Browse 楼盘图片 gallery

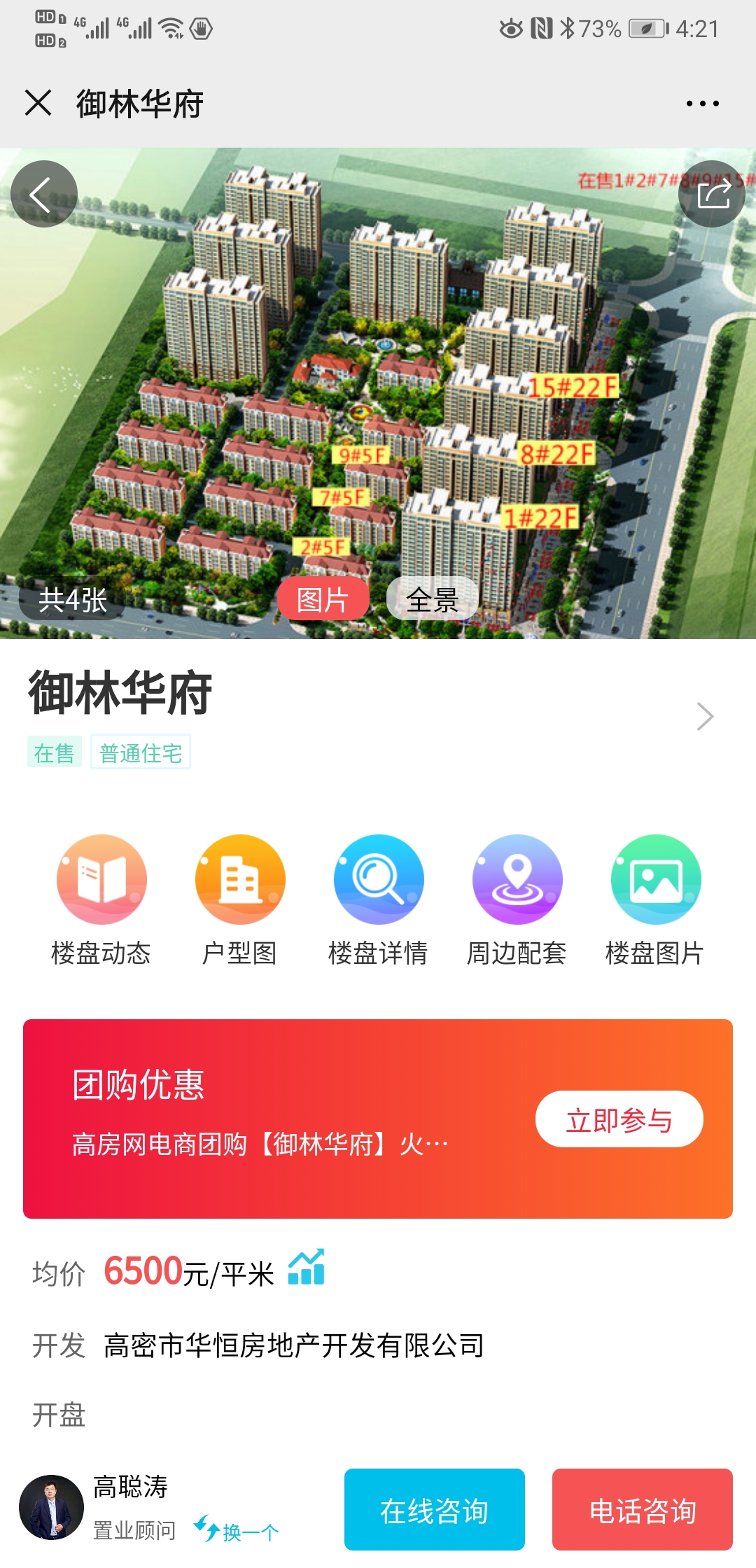[656, 901]
